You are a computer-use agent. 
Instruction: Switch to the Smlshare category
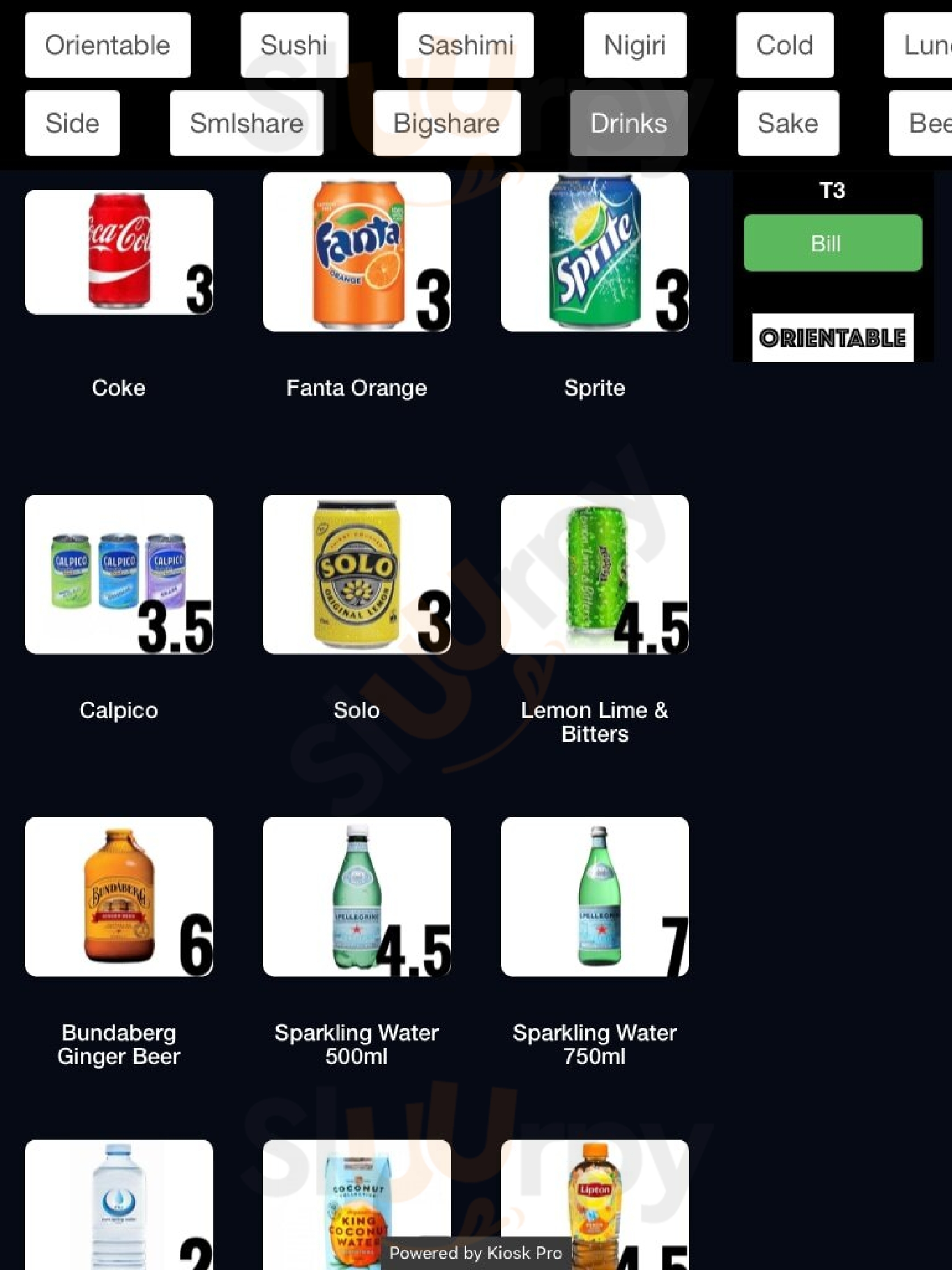pos(246,123)
